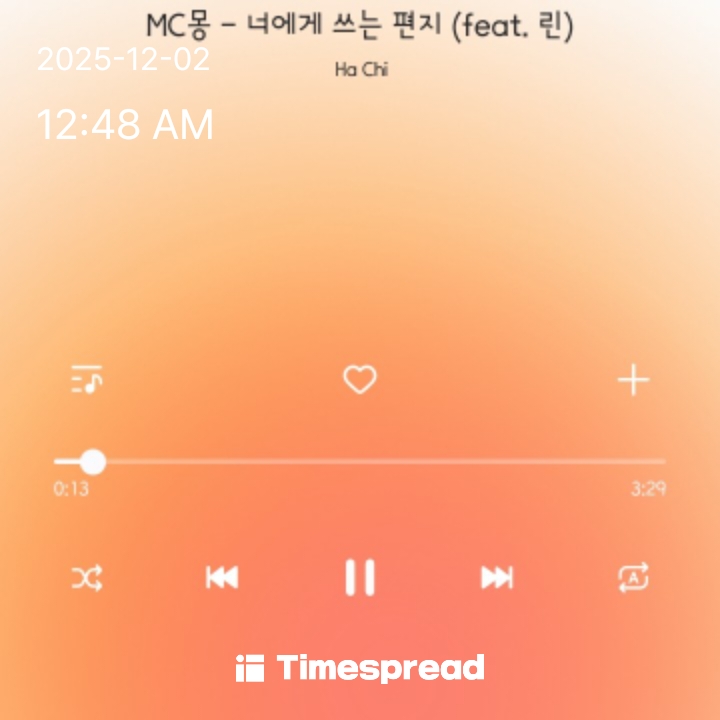Go back to the previous track
The width and height of the screenshot is (720, 720).
(222, 577)
